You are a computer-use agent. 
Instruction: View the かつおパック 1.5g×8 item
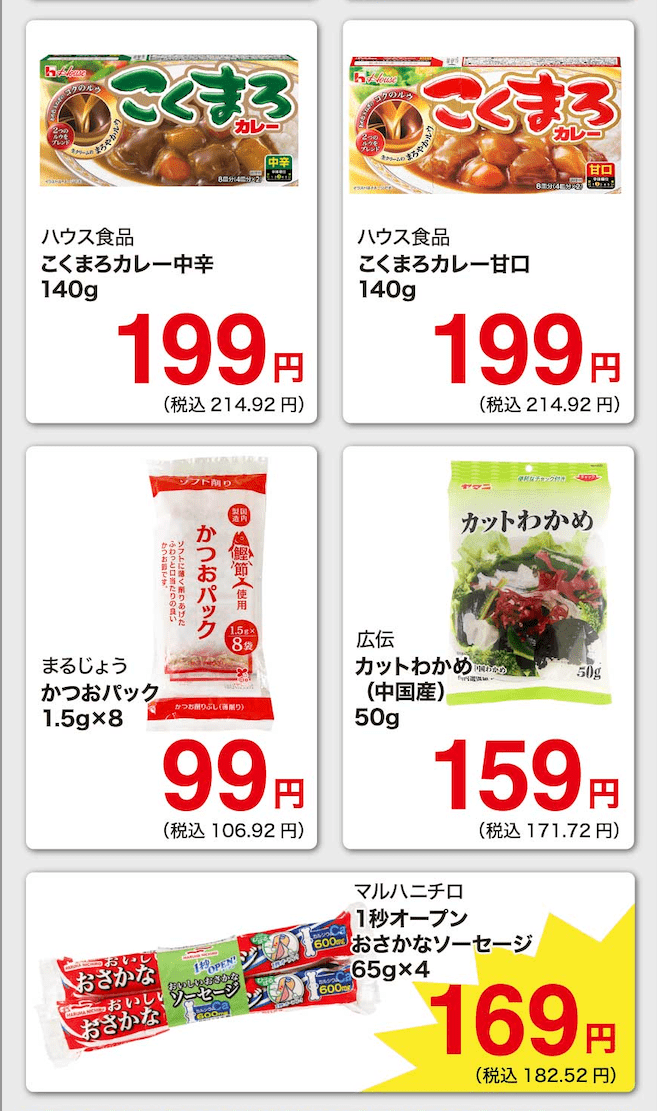click(x=171, y=647)
